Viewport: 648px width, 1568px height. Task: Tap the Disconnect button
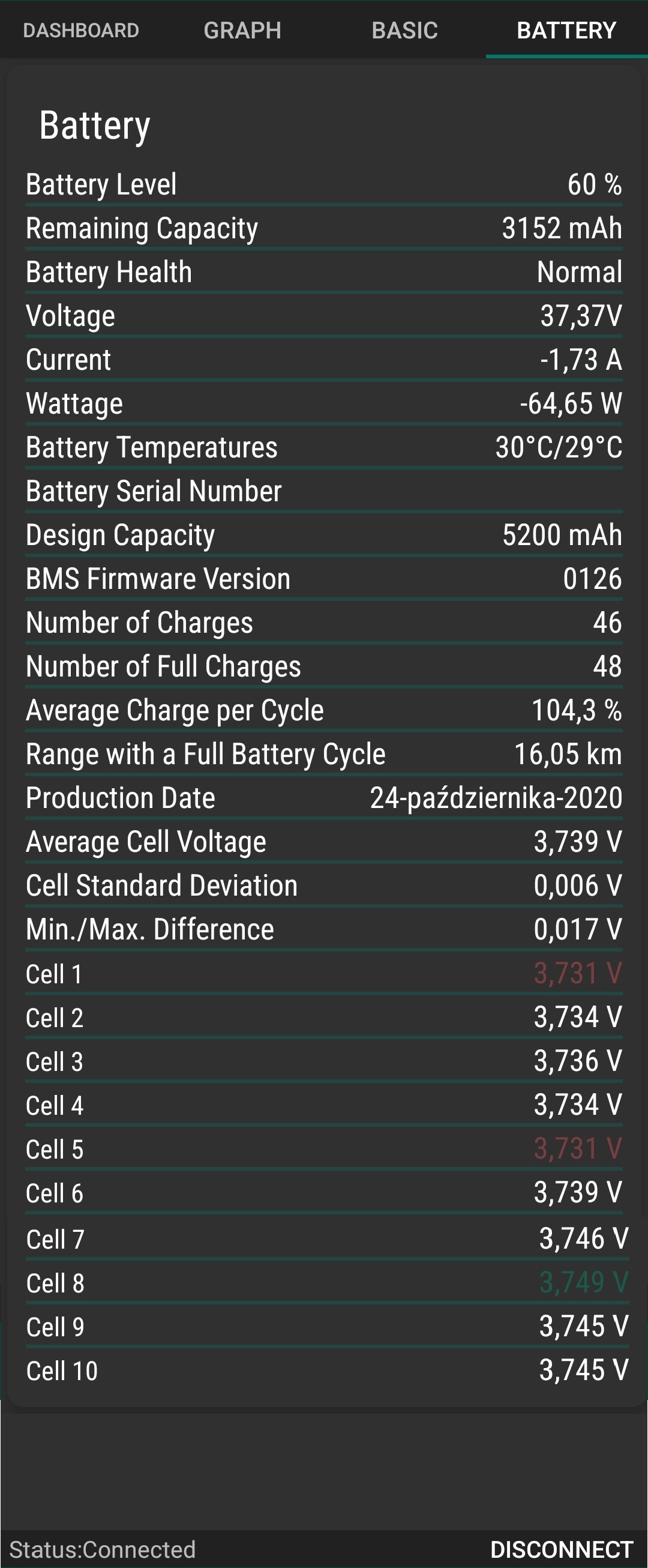point(561,1549)
